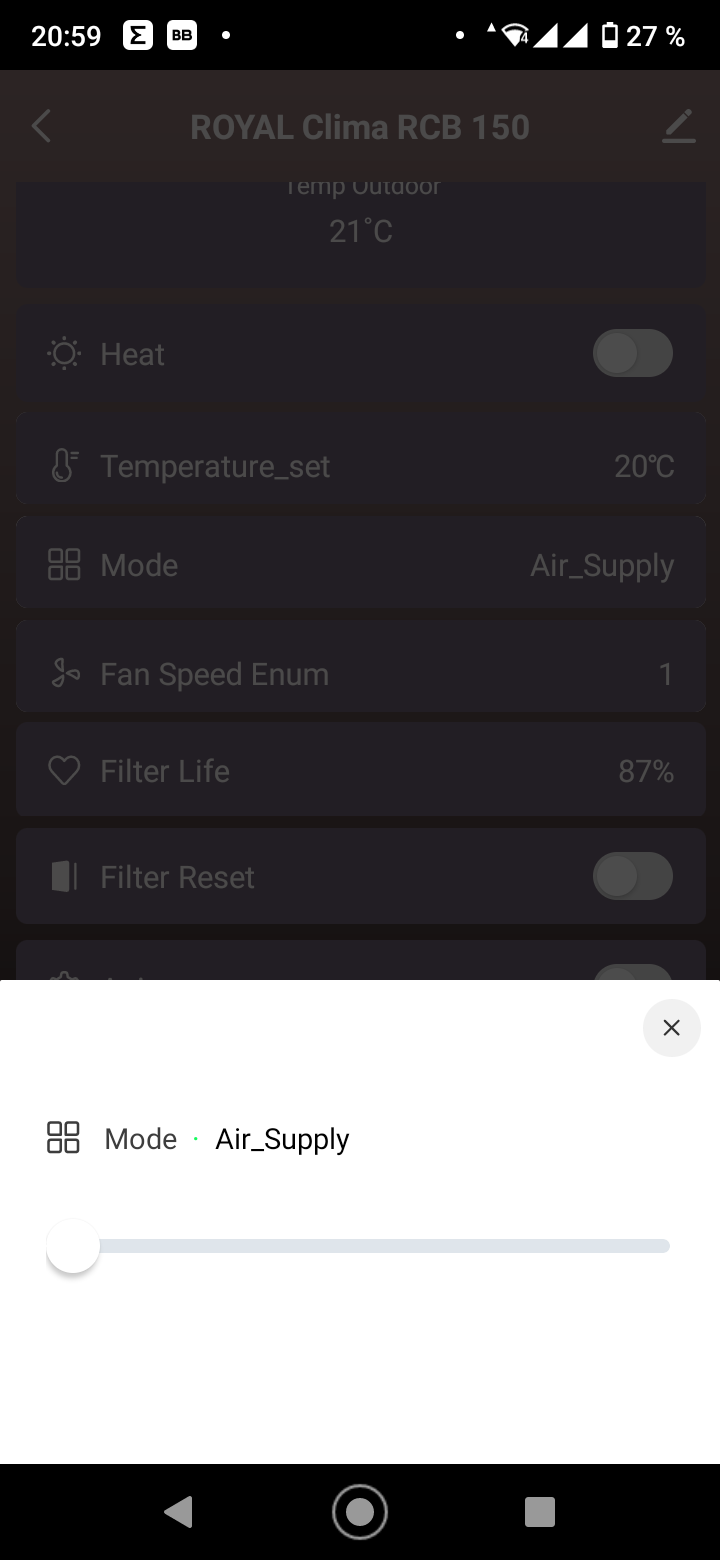Viewport: 720px width, 1560px height.
Task: Select the heart icon beside Filter Life
Action: [63, 770]
